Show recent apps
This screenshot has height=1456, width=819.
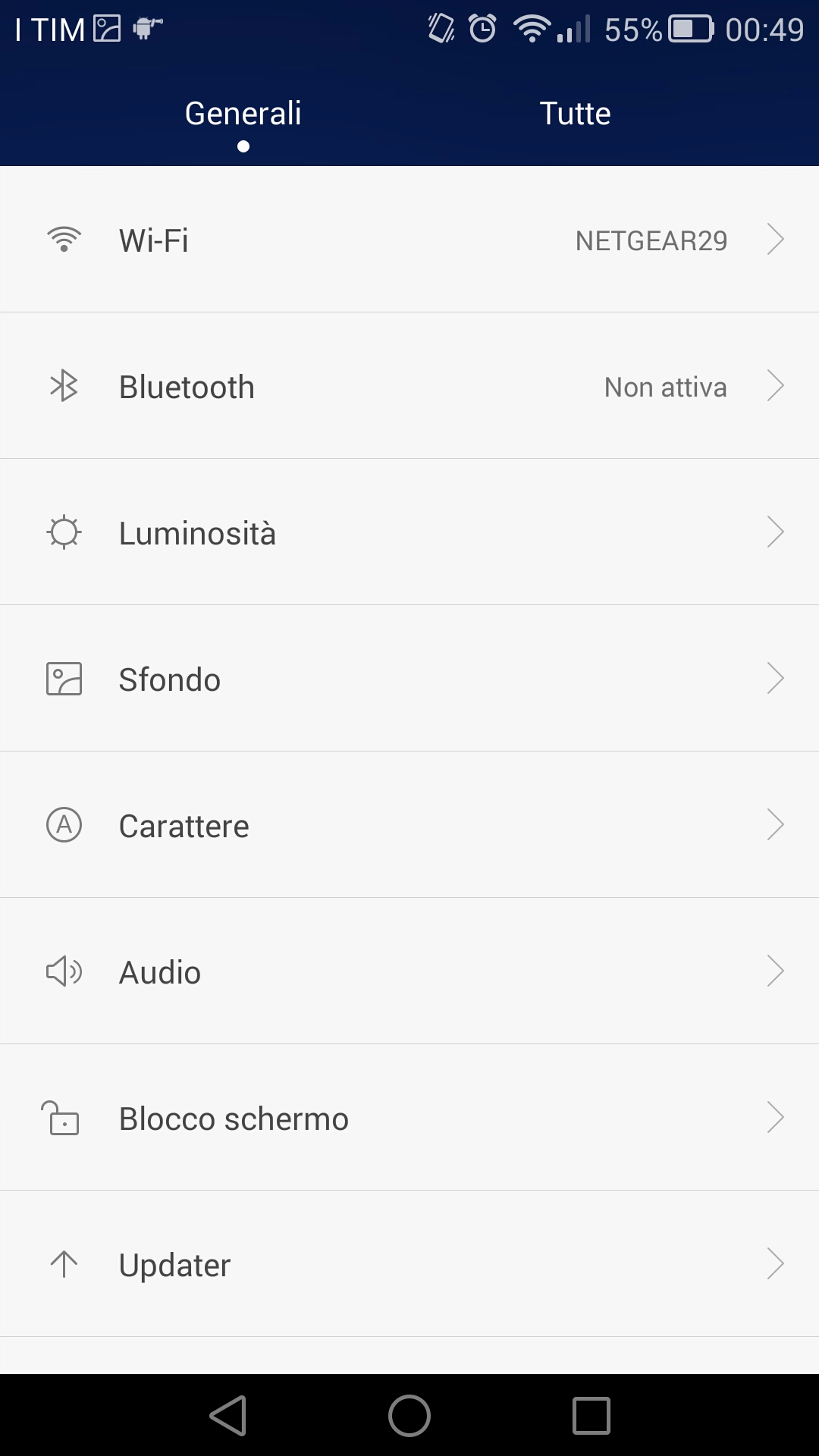[591, 1416]
